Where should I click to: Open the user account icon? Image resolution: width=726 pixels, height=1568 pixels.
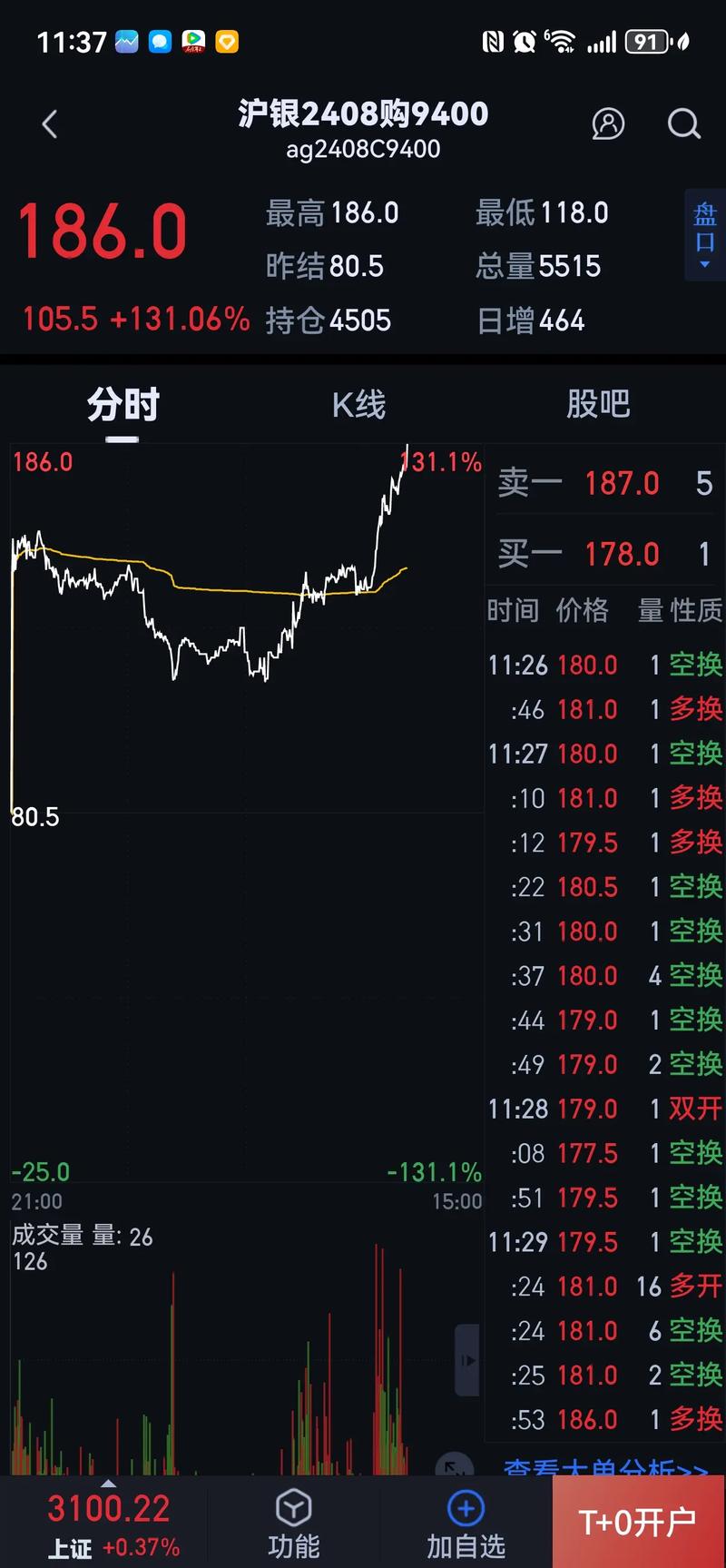pyautogui.click(x=608, y=123)
